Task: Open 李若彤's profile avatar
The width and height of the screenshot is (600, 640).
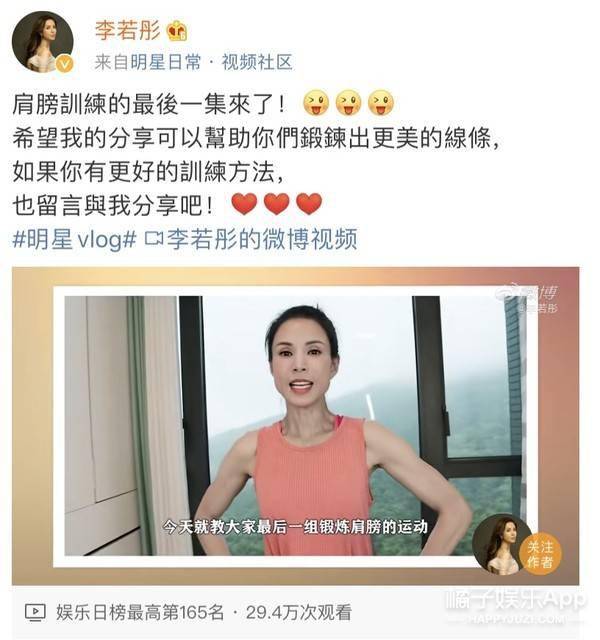Action: pyautogui.click(x=42, y=42)
